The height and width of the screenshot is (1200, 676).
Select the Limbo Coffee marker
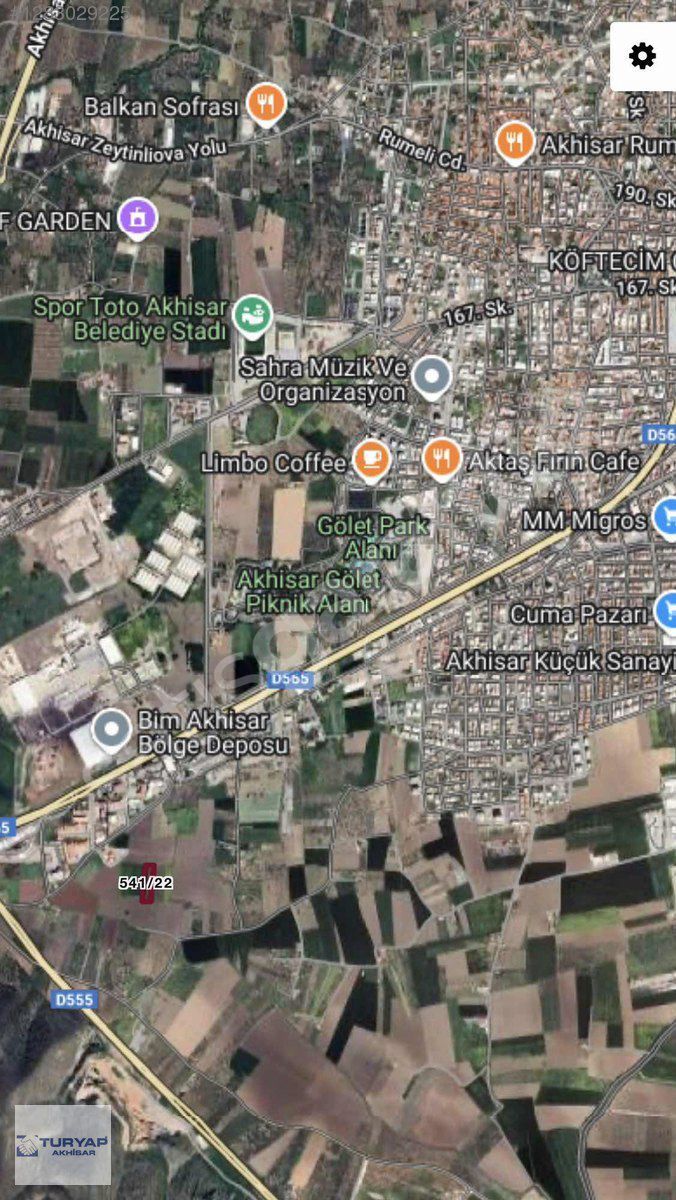pyautogui.click(x=372, y=459)
